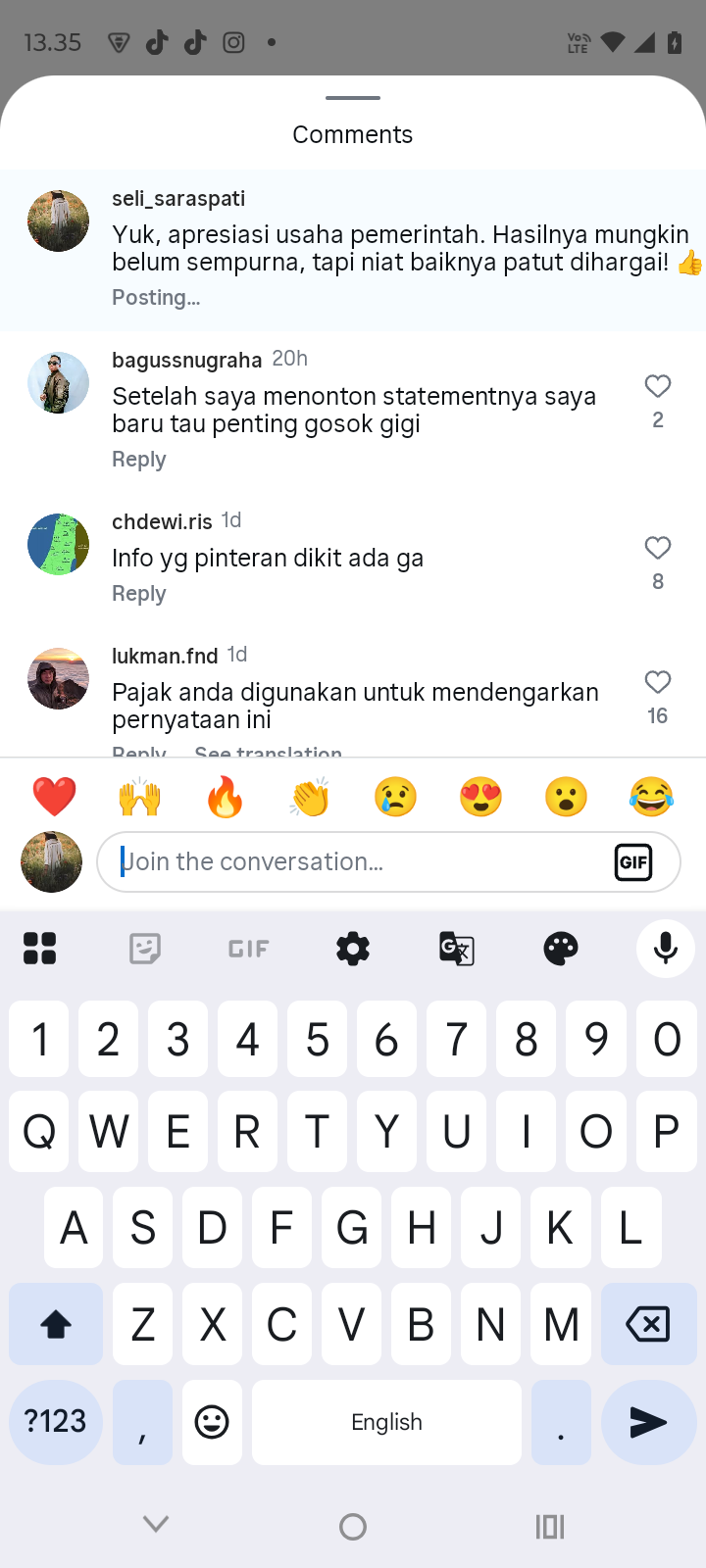Open the keyboard translate tool
Viewport: 706px width, 1568px height.
pos(457,949)
